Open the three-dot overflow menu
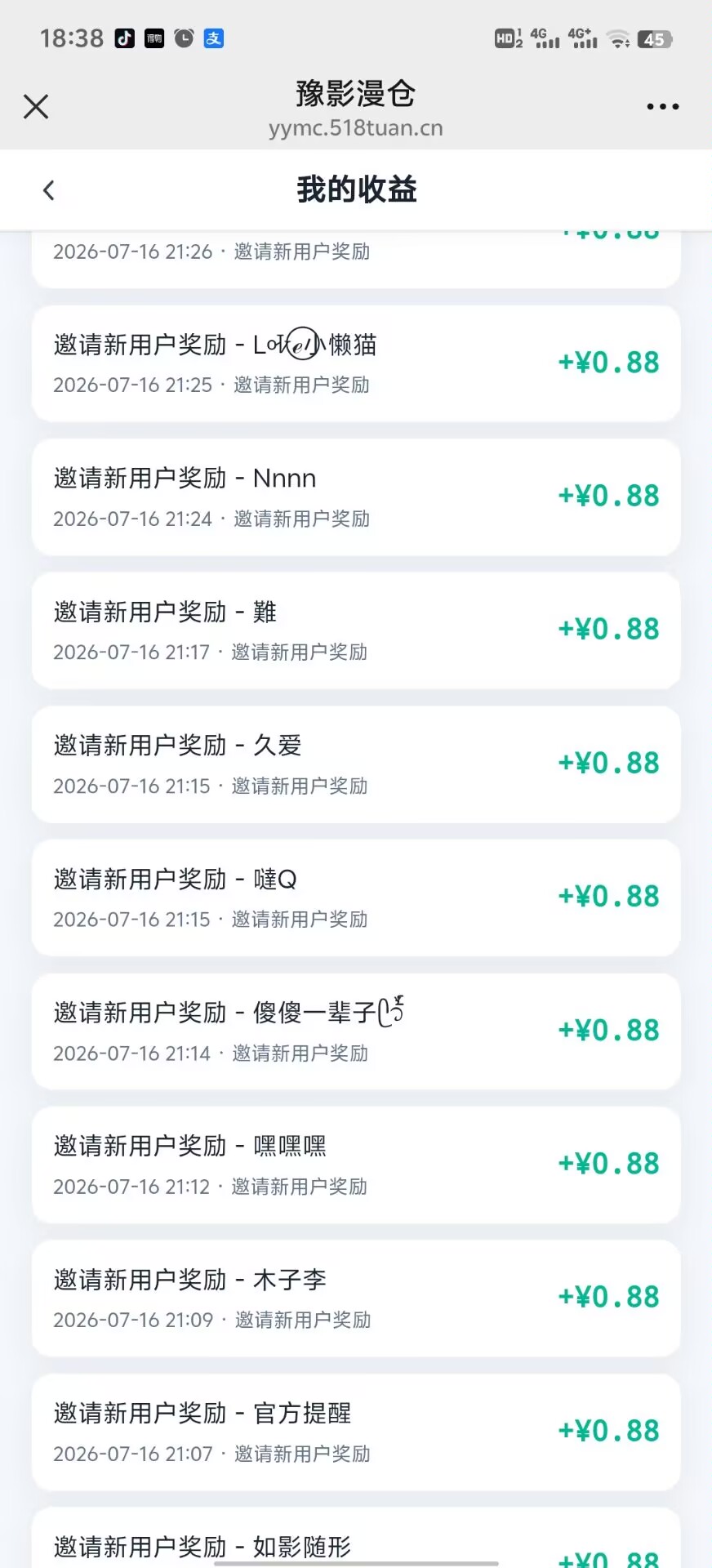Screen dimensions: 712x1568 pos(662,106)
